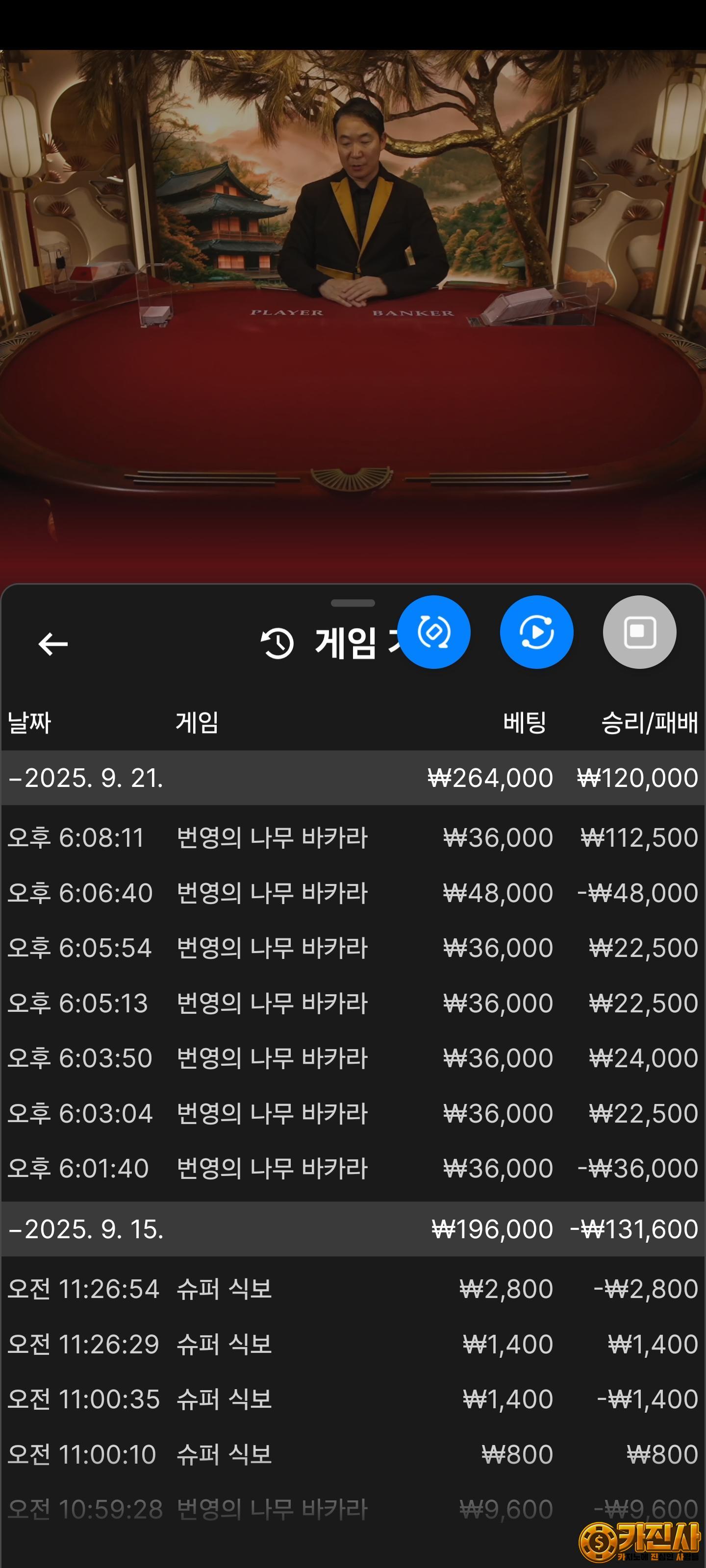Open the 오후 6:06:40 baccarat round details

click(353, 893)
